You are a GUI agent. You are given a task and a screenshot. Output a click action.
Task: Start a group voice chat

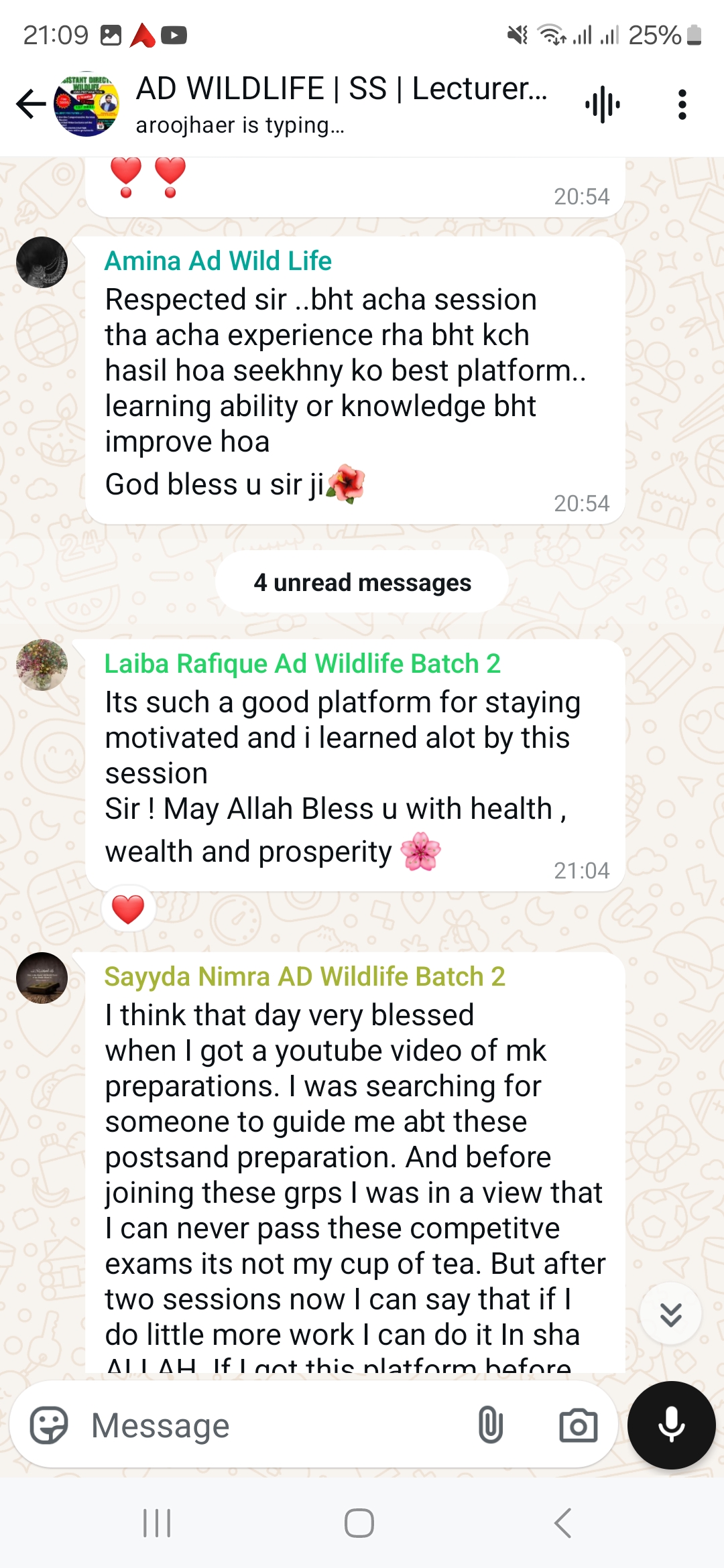pyautogui.click(x=602, y=105)
